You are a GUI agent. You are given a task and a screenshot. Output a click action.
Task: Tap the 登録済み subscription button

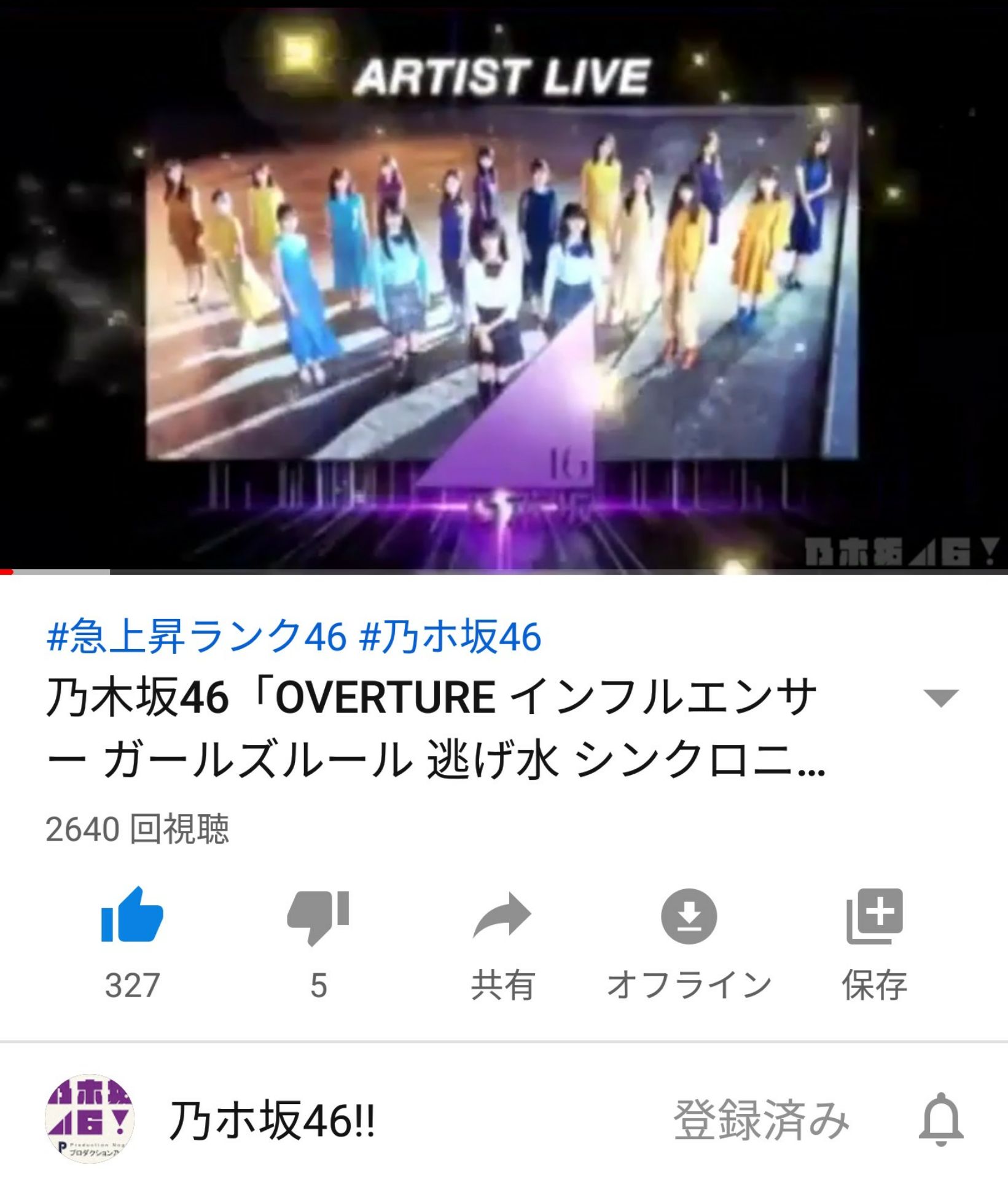coord(761,1120)
